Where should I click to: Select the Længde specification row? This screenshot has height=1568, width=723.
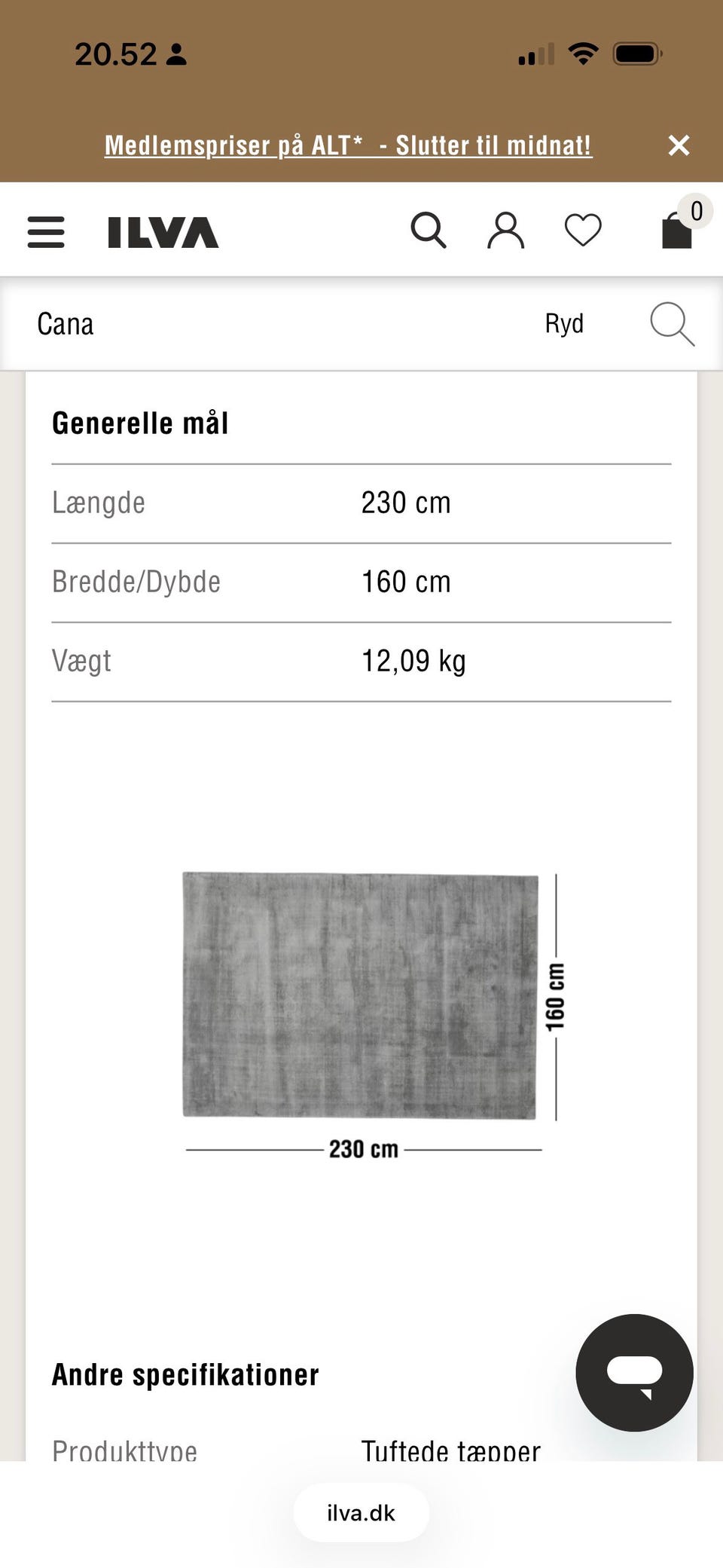coord(361,502)
